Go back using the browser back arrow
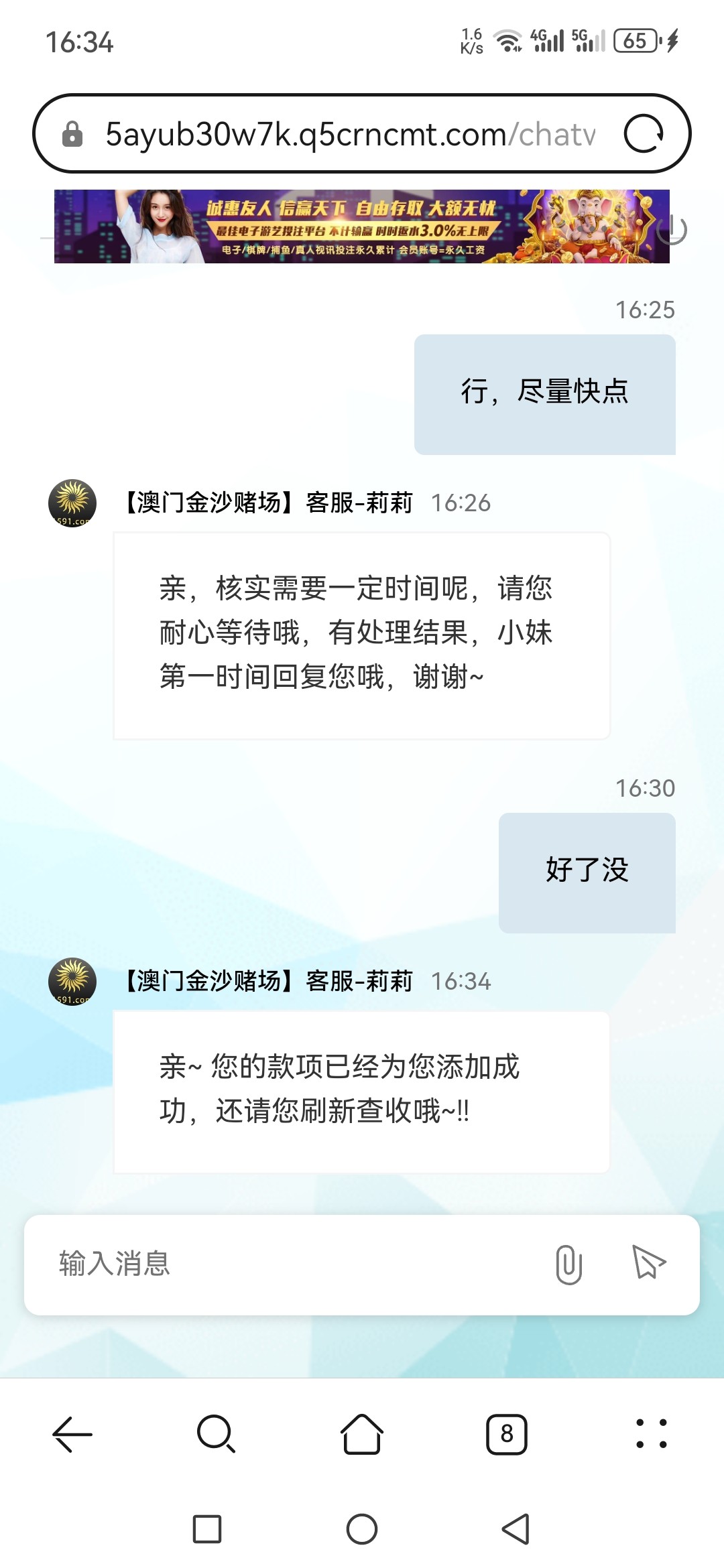This screenshot has height=1568, width=724. tap(72, 1435)
